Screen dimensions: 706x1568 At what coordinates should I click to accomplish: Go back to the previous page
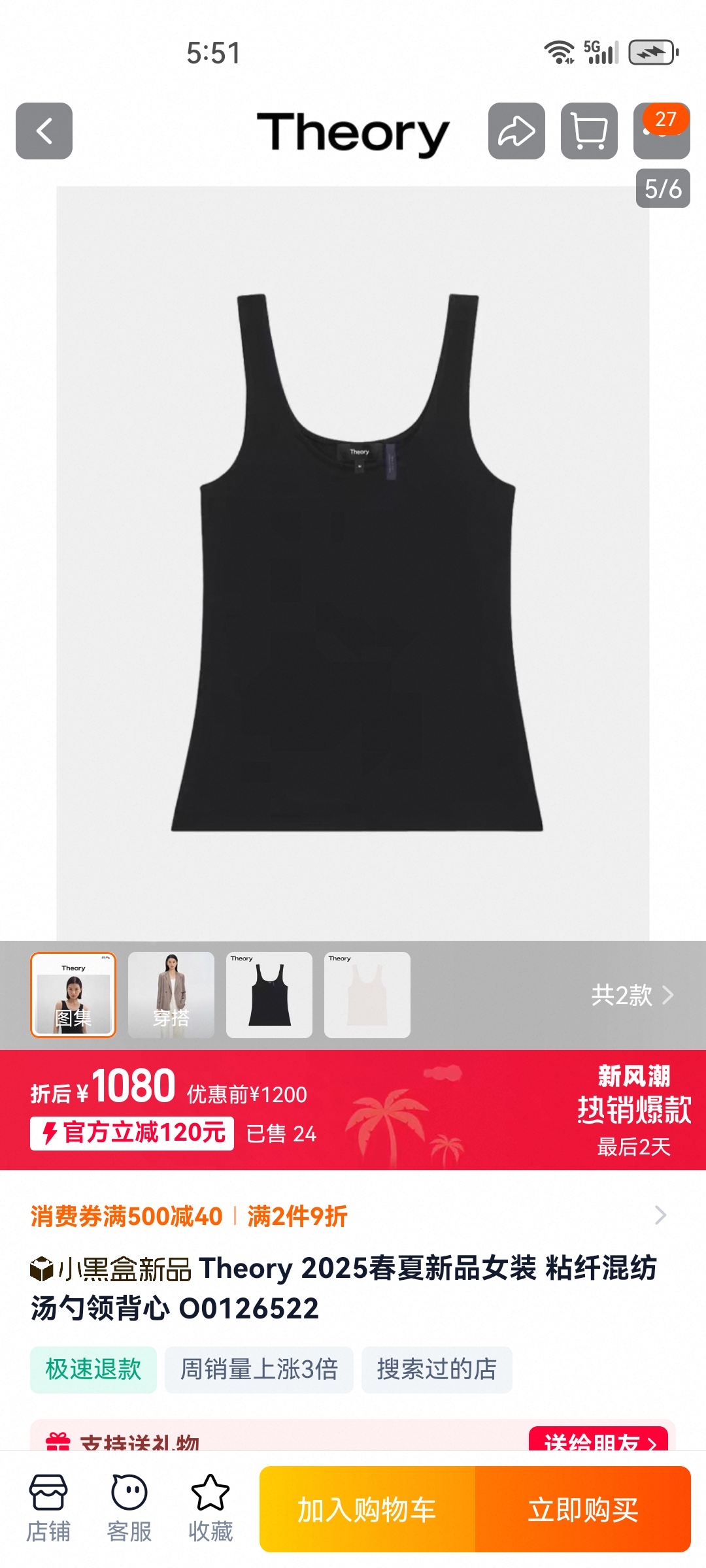[x=44, y=131]
